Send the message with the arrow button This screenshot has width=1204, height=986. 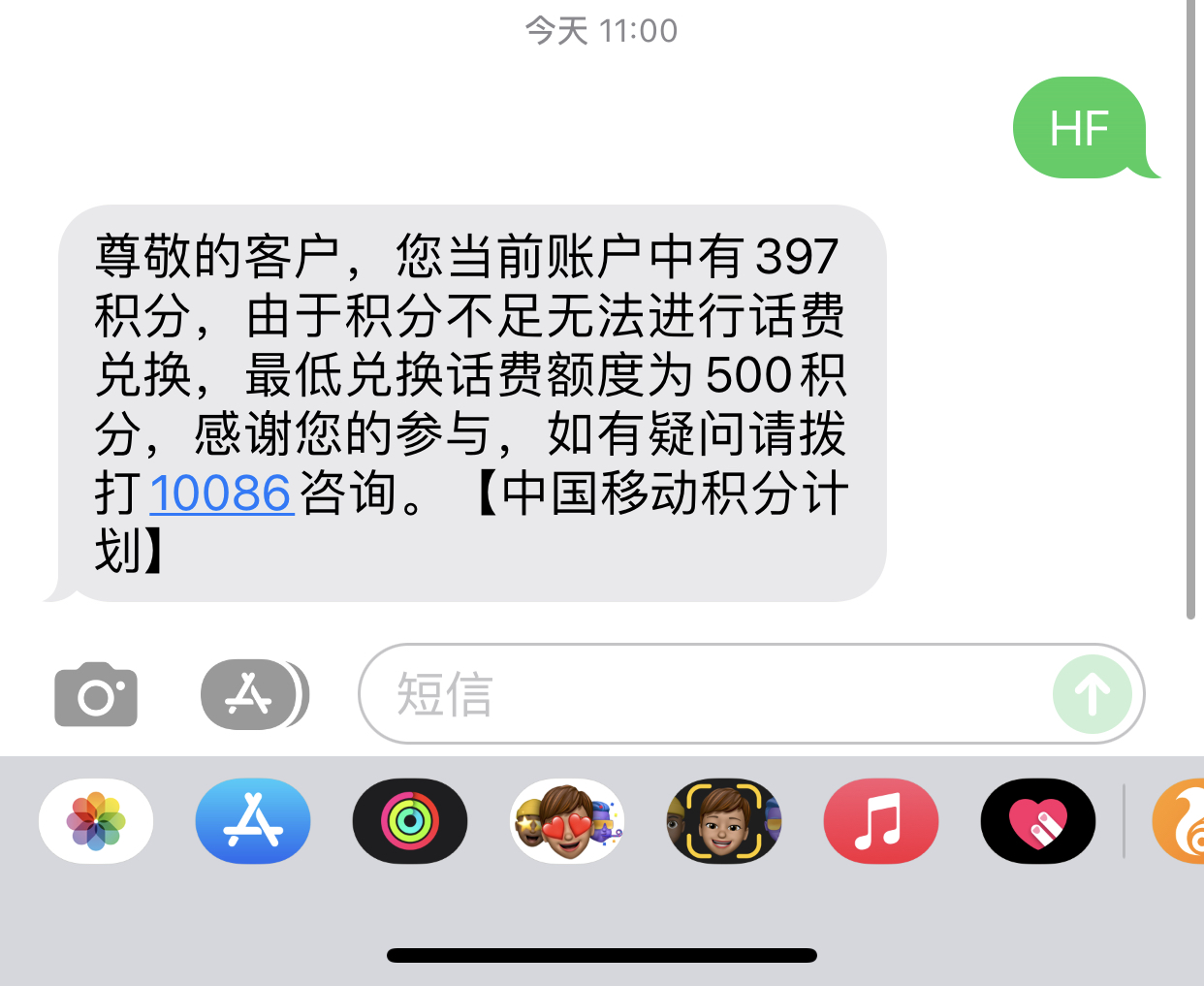1093,694
